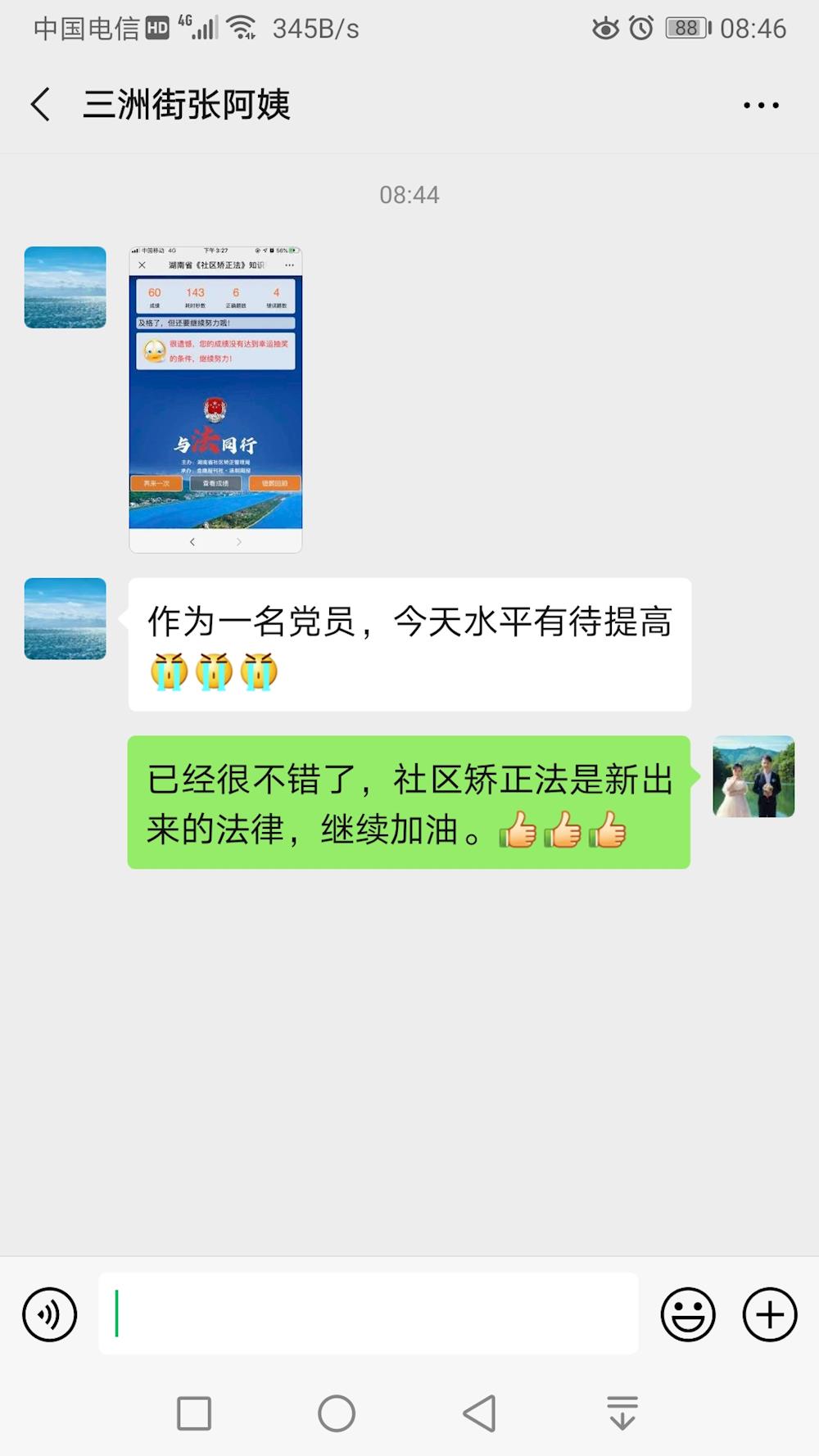The image size is (819, 1456).
Task: Open recent apps from navigation bar
Action: (x=194, y=1413)
